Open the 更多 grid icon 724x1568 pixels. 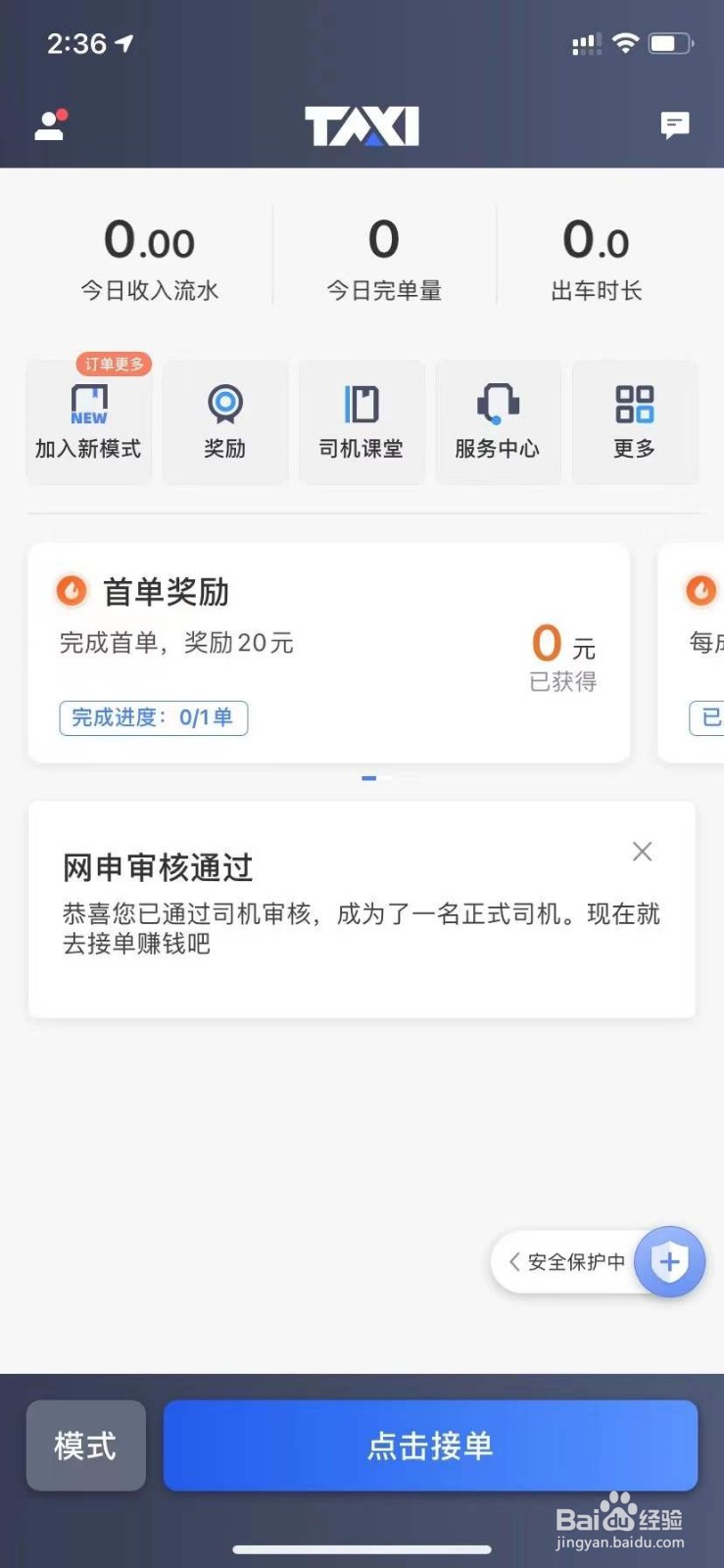click(x=635, y=421)
